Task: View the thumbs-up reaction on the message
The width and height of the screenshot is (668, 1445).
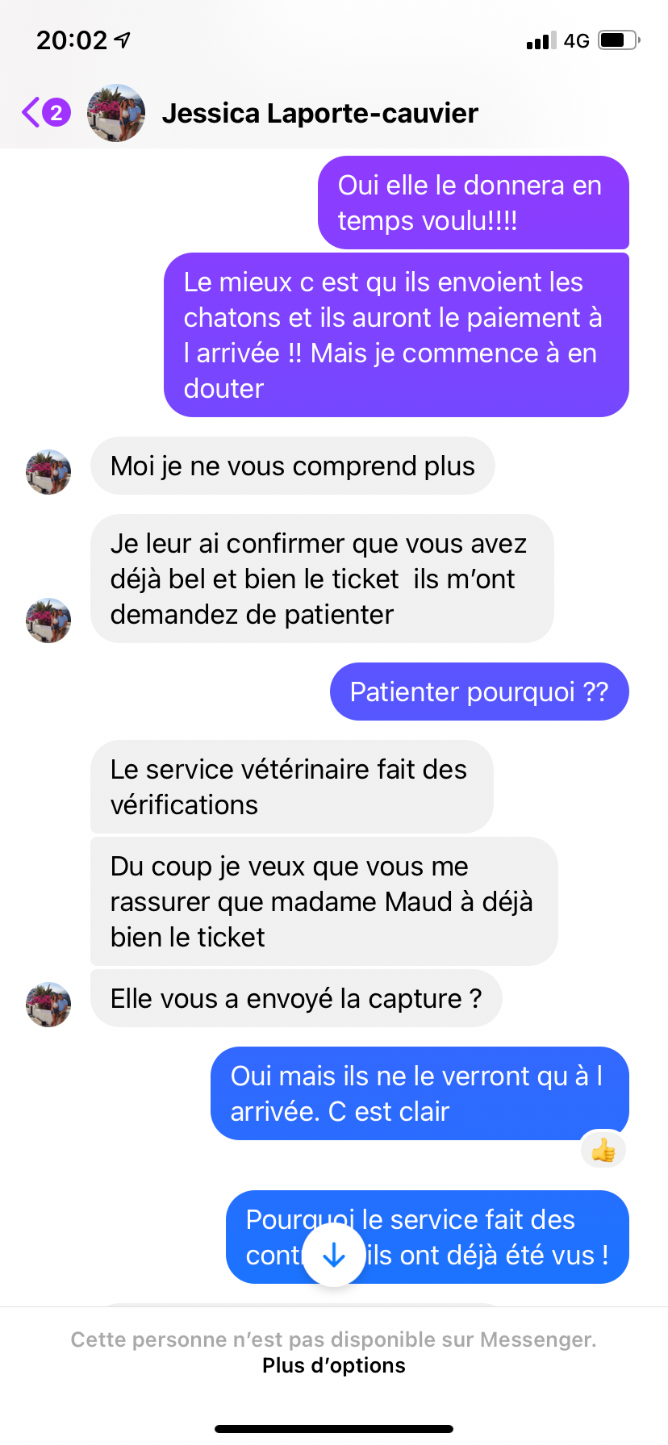Action: pos(603,1151)
